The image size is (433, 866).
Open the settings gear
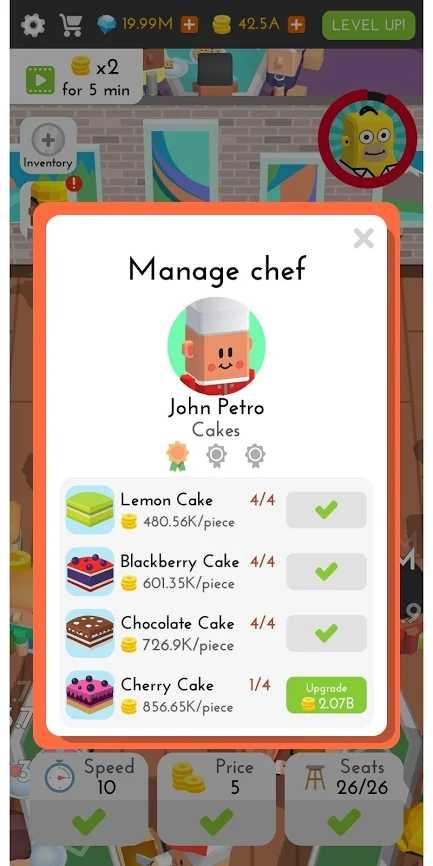click(x=33, y=25)
